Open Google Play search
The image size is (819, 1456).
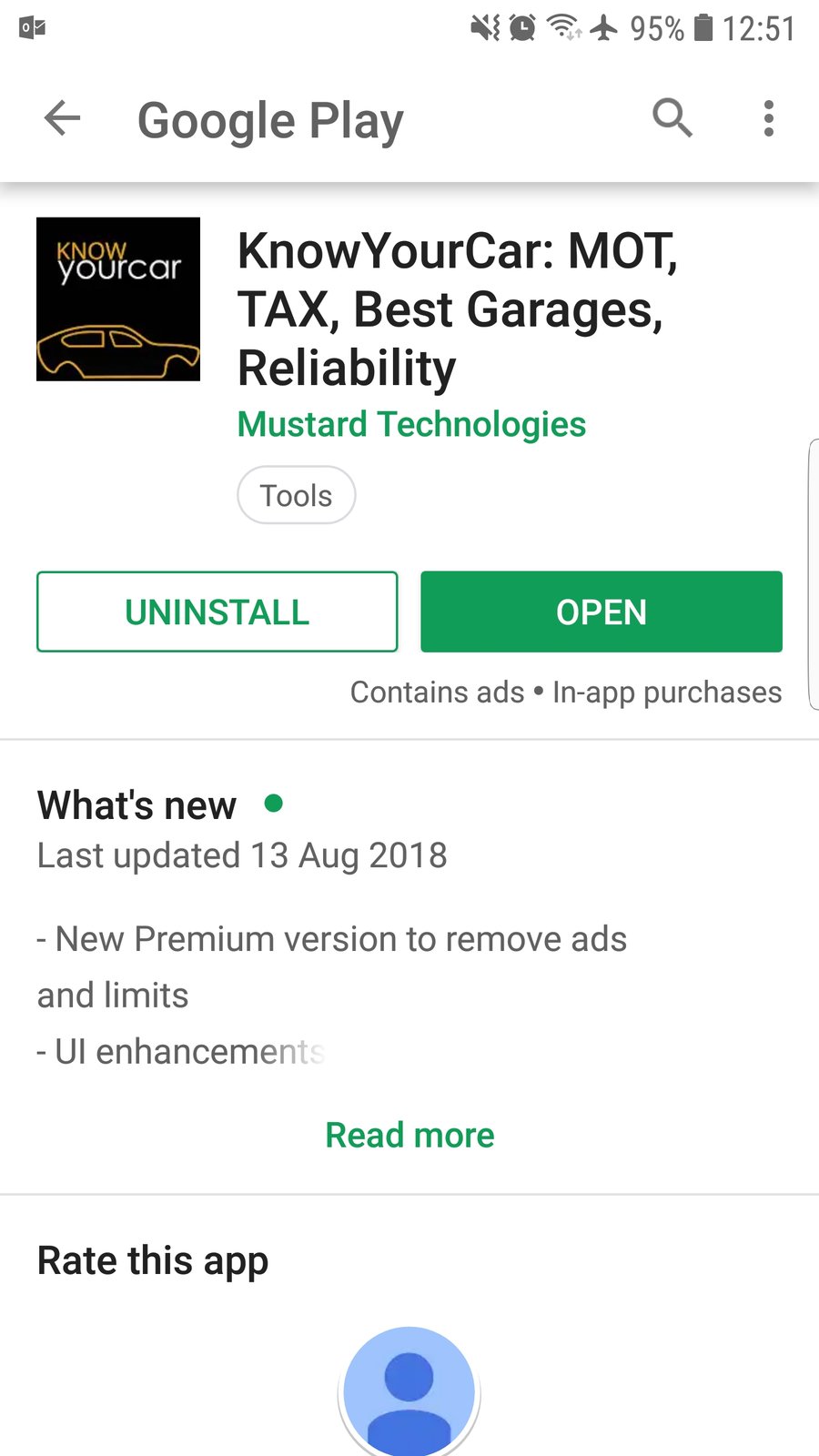(672, 118)
